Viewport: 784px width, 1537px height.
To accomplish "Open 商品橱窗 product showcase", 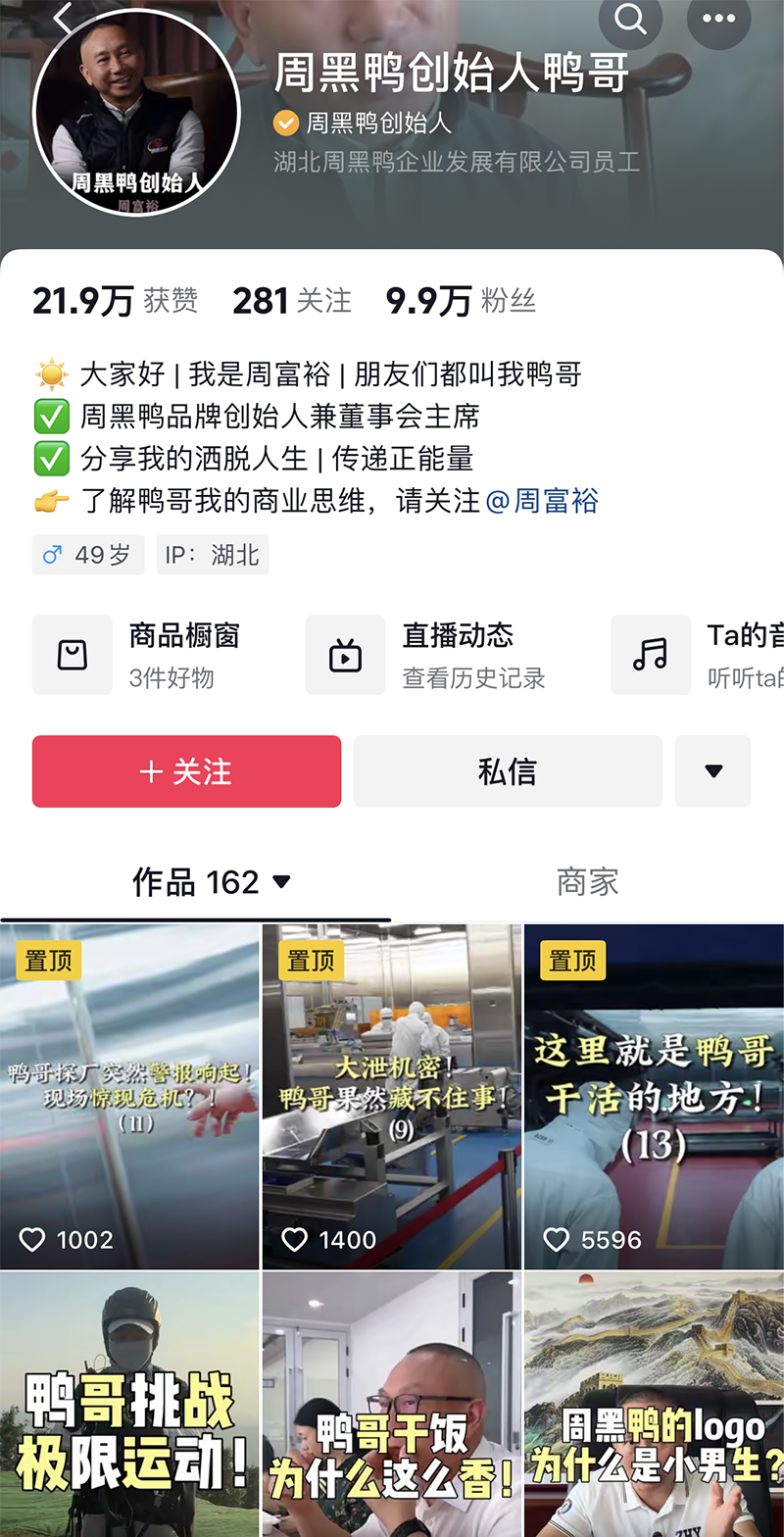I will tap(137, 655).
